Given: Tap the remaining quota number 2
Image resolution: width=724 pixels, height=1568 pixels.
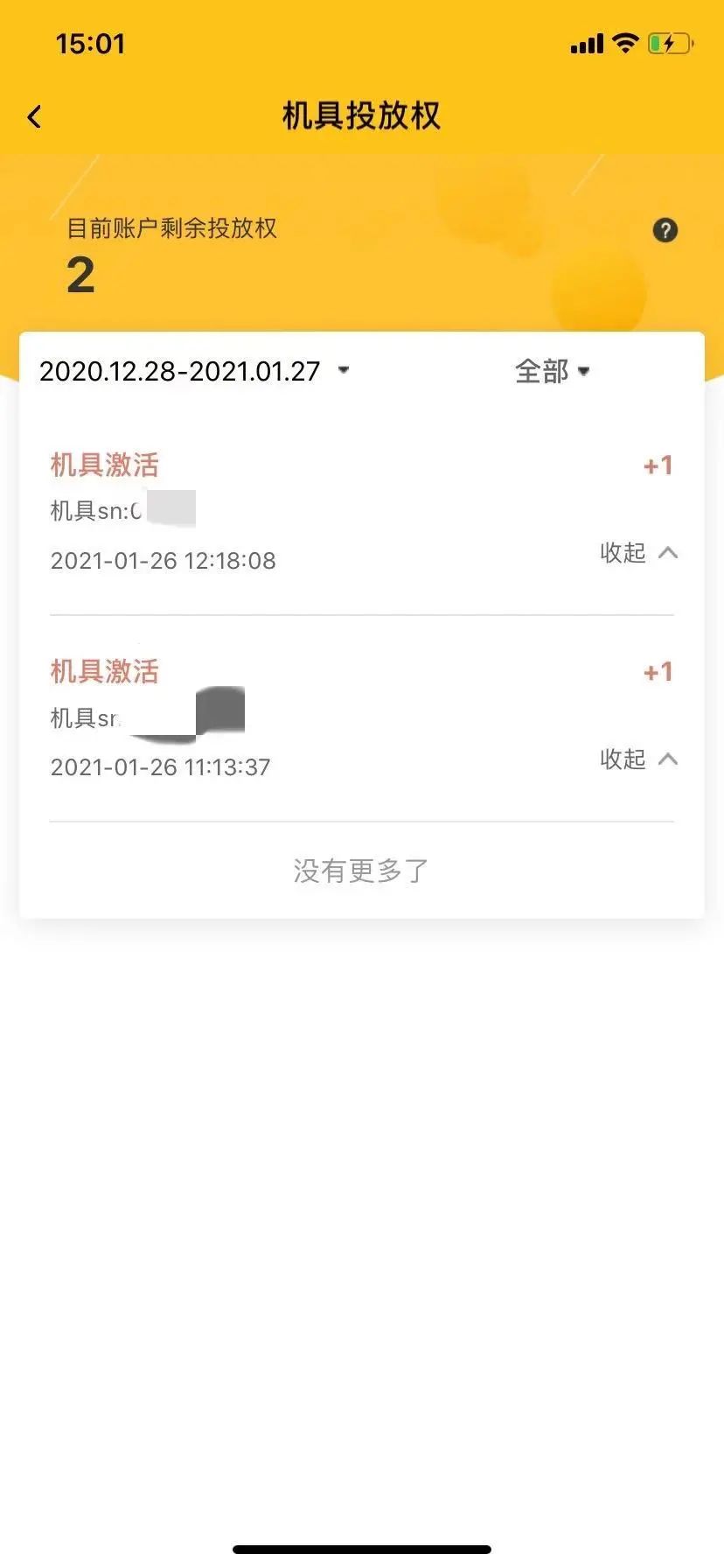Looking at the screenshot, I should point(79,273).
